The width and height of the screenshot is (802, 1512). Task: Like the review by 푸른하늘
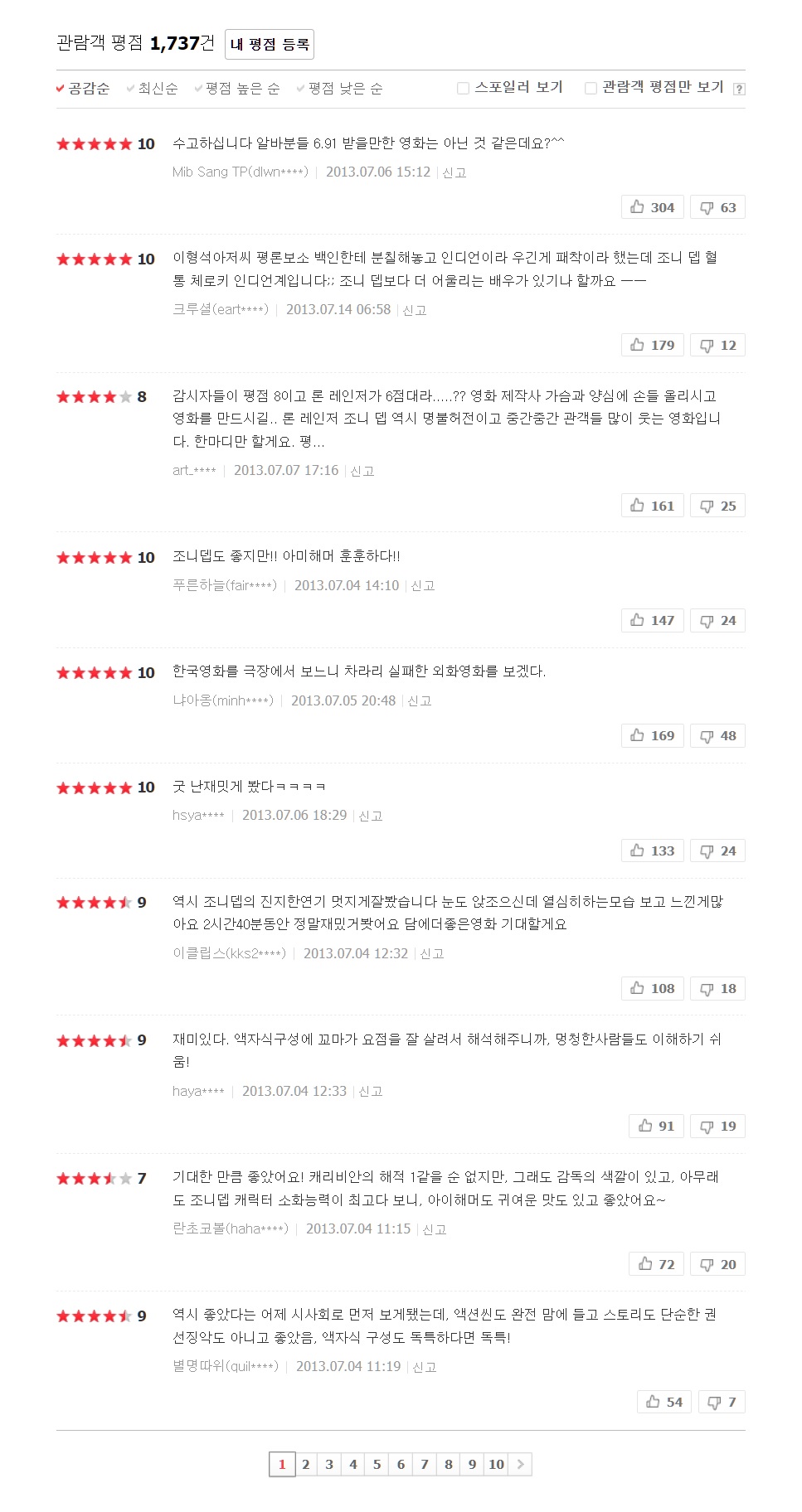pyautogui.click(x=652, y=620)
